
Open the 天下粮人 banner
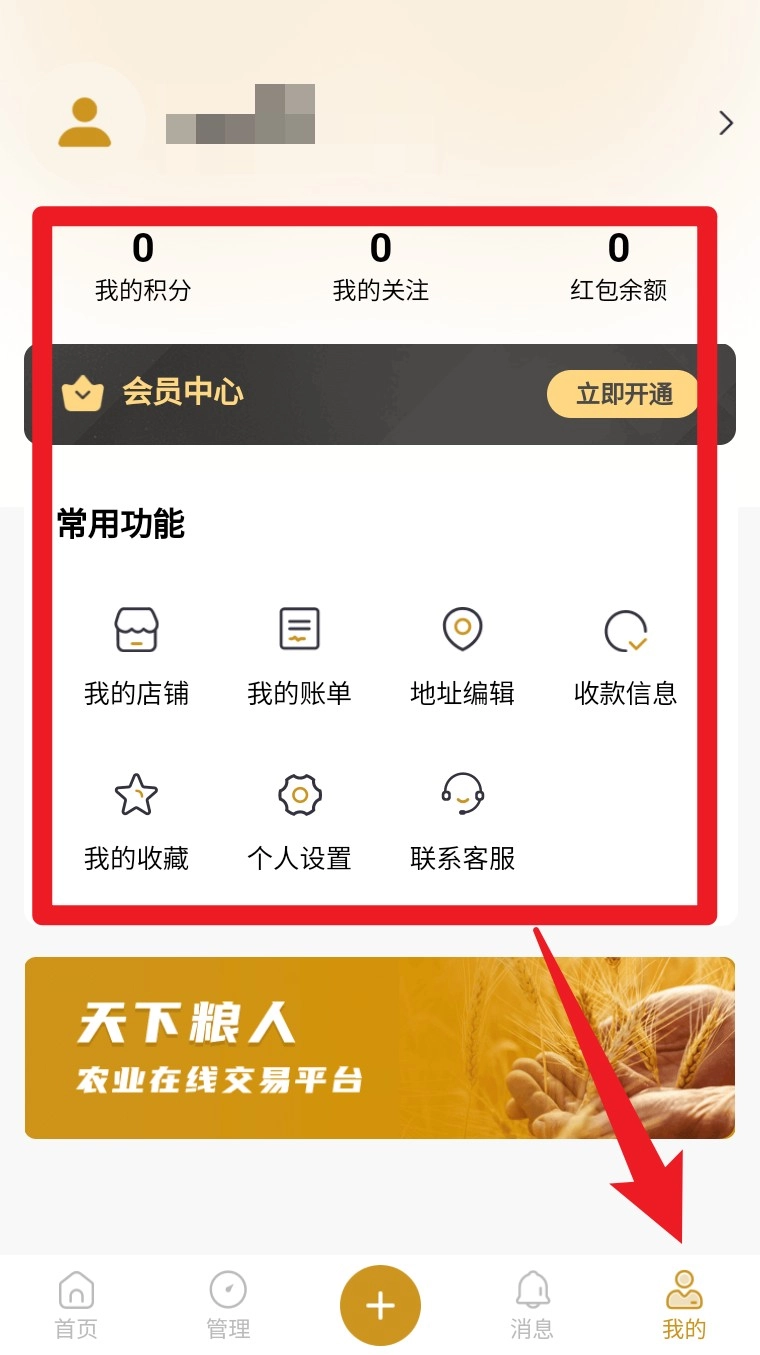(380, 1047)
